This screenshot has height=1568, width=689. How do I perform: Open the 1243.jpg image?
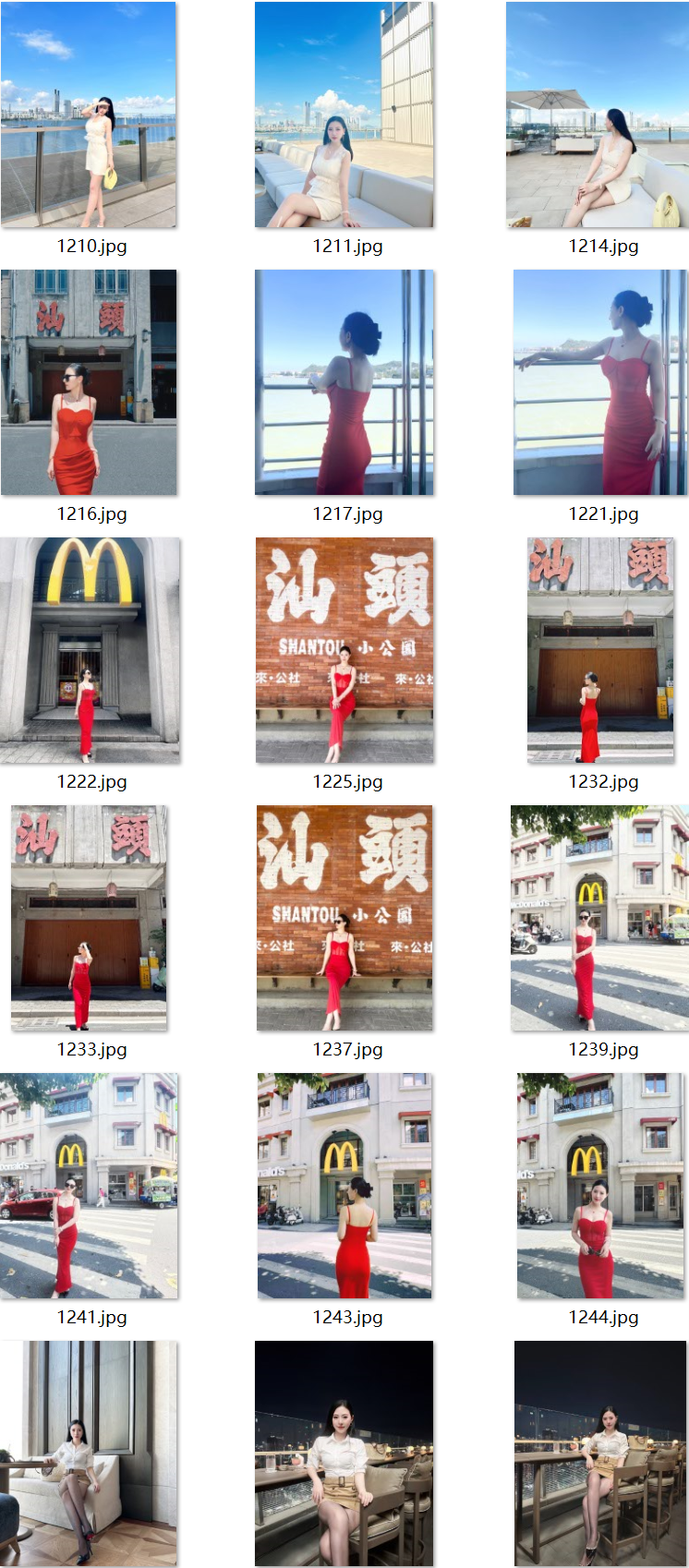coord(344,1186)
